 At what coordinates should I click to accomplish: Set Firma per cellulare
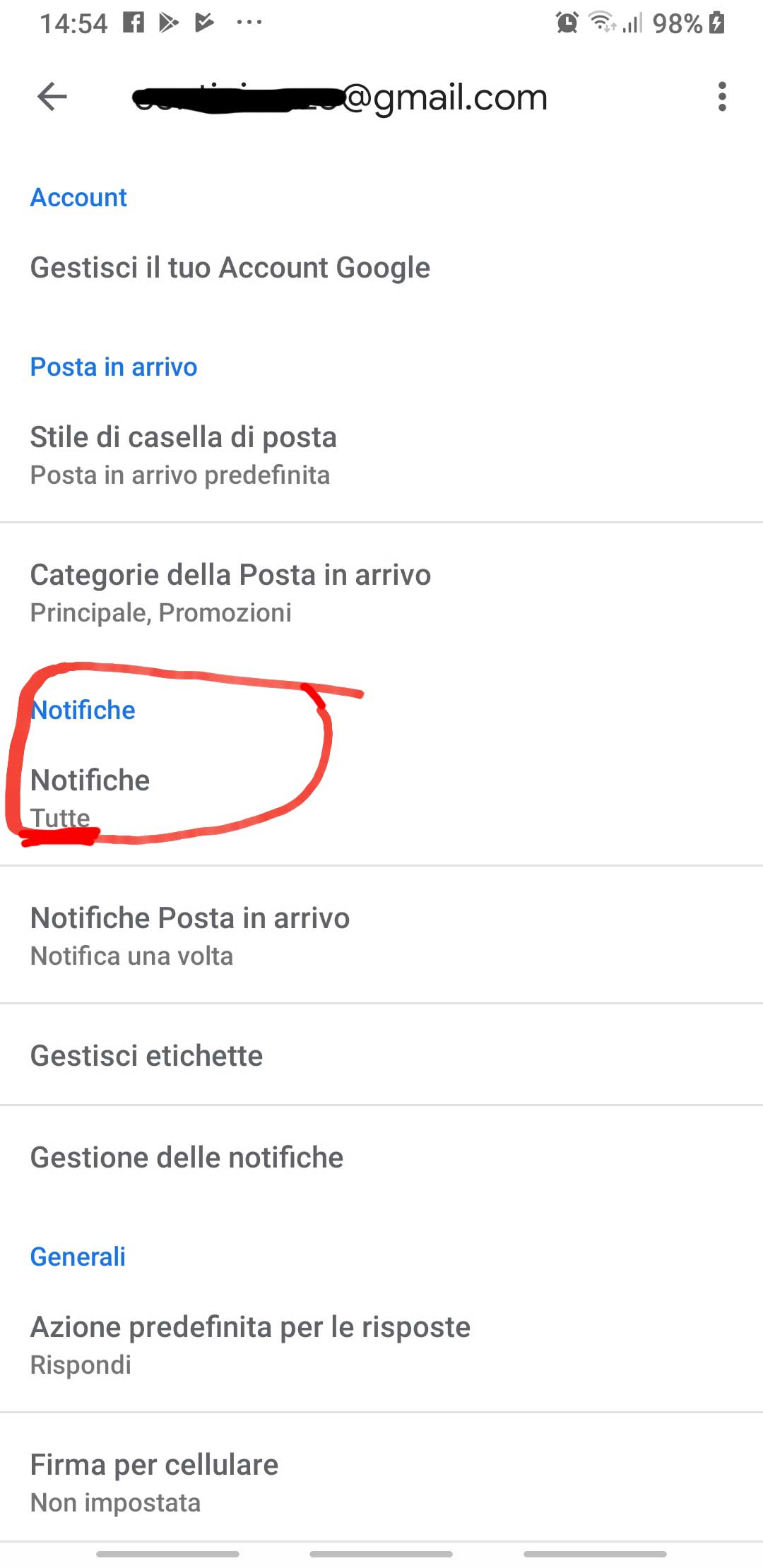155,1481
